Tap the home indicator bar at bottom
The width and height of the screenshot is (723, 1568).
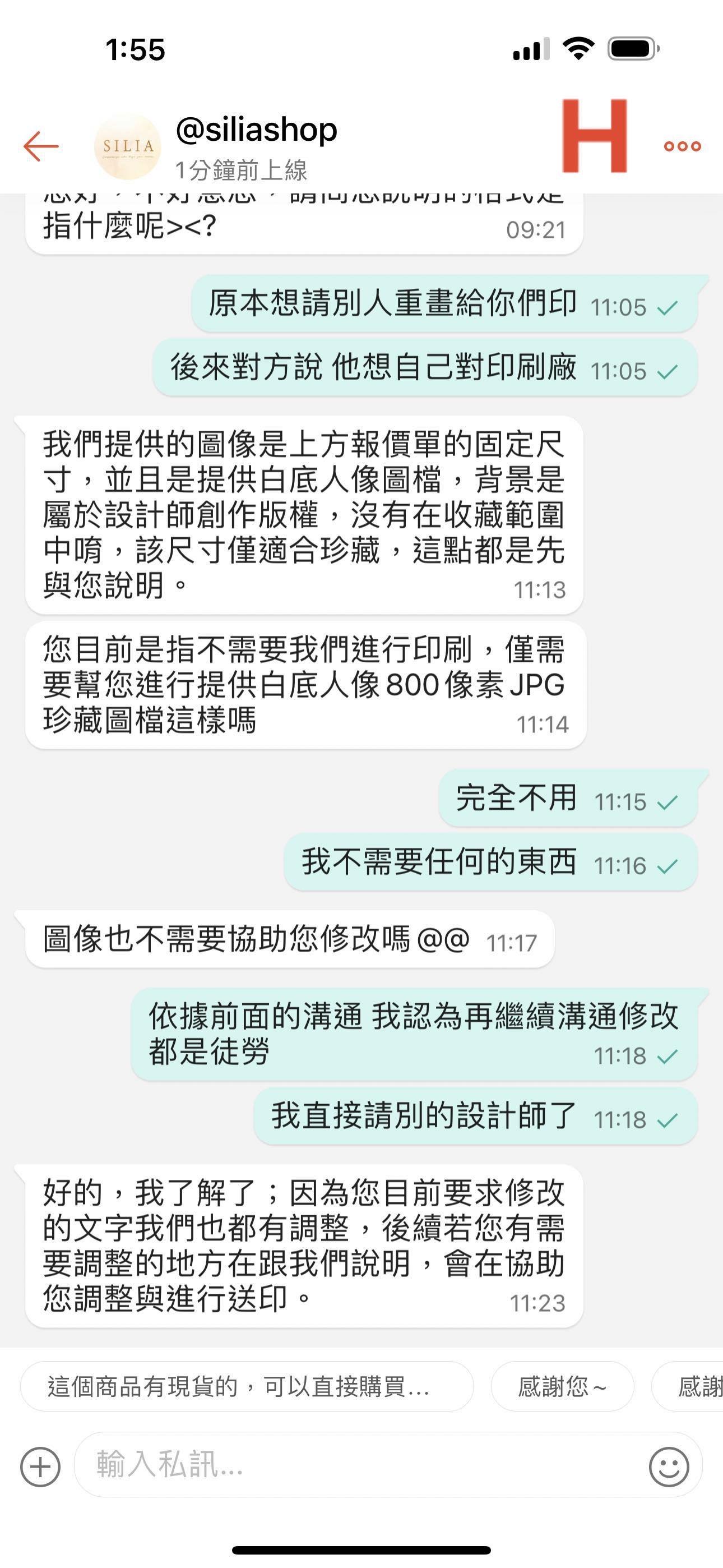tap(361, 1548)
